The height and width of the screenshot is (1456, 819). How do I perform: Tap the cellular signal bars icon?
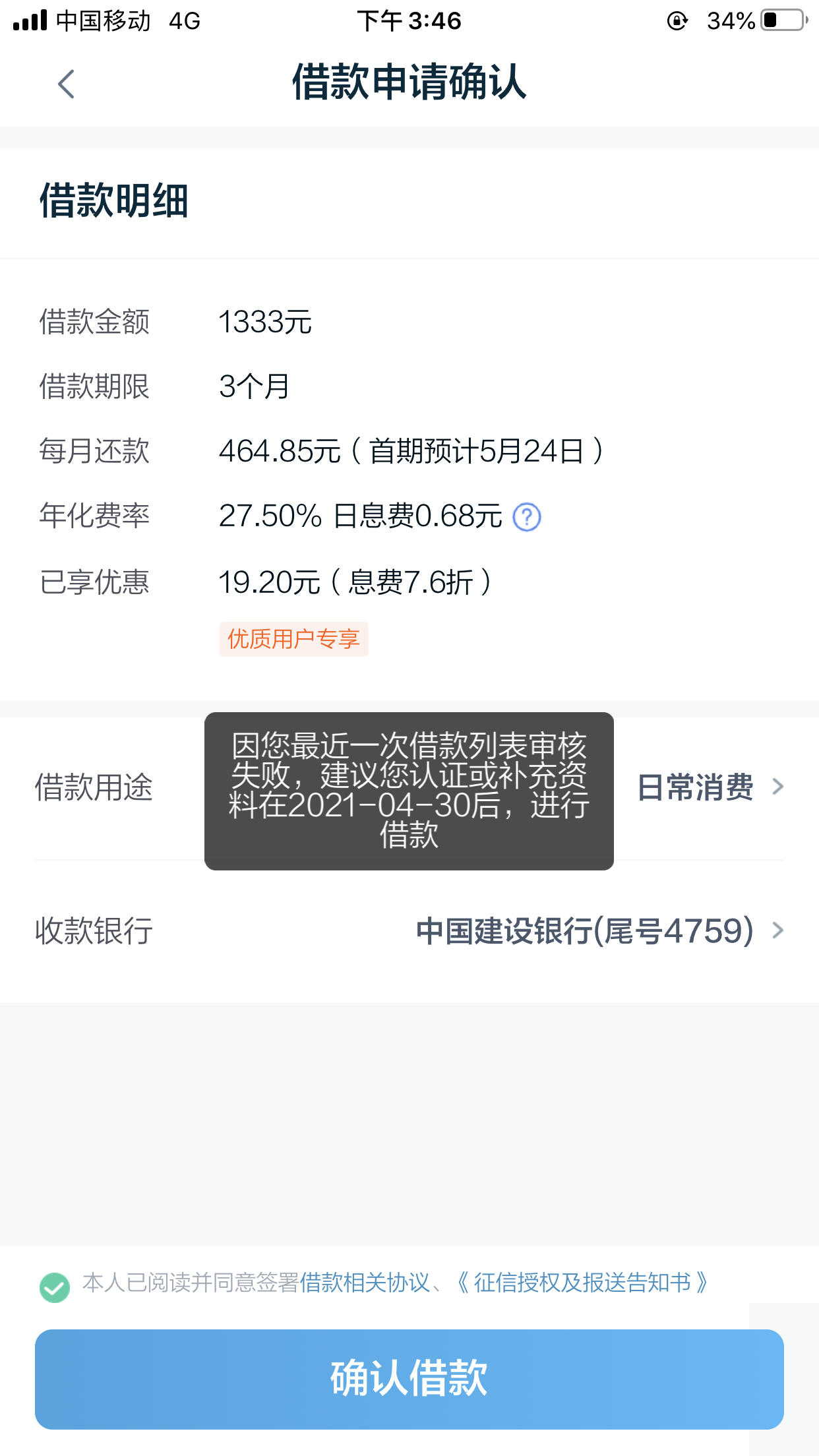[29, 20]
